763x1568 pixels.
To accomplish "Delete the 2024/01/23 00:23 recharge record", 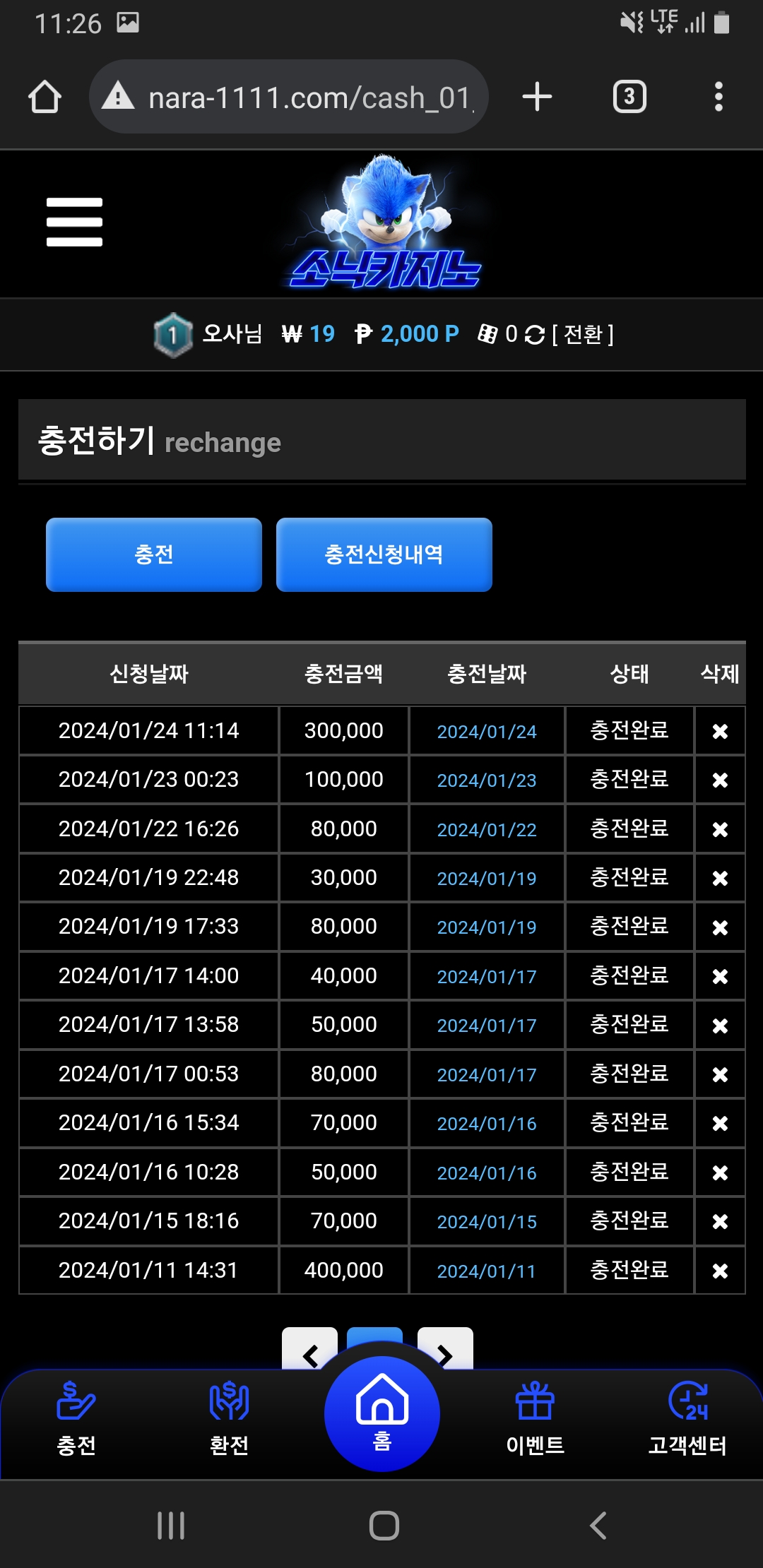I will 720,780.
